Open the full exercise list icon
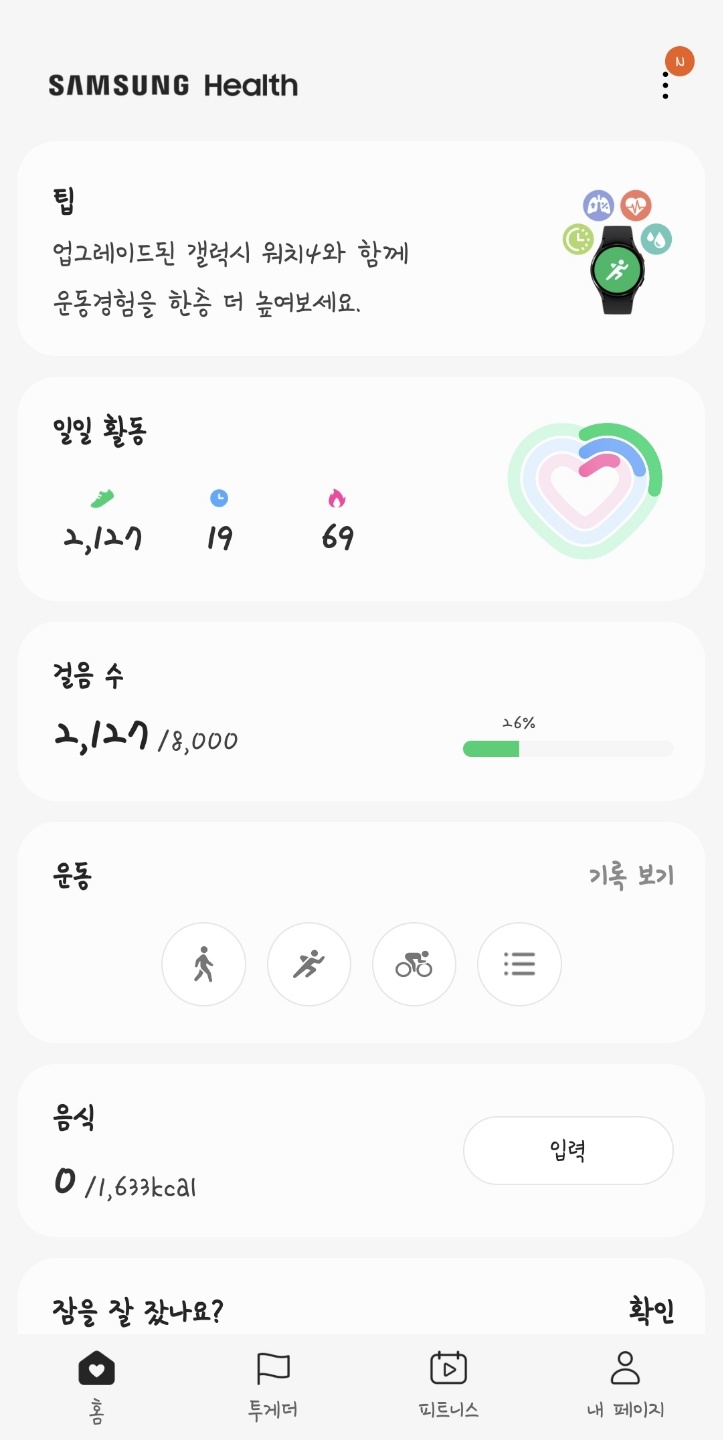The width and height of the screenshot is (723, 1440). point(519,964)
